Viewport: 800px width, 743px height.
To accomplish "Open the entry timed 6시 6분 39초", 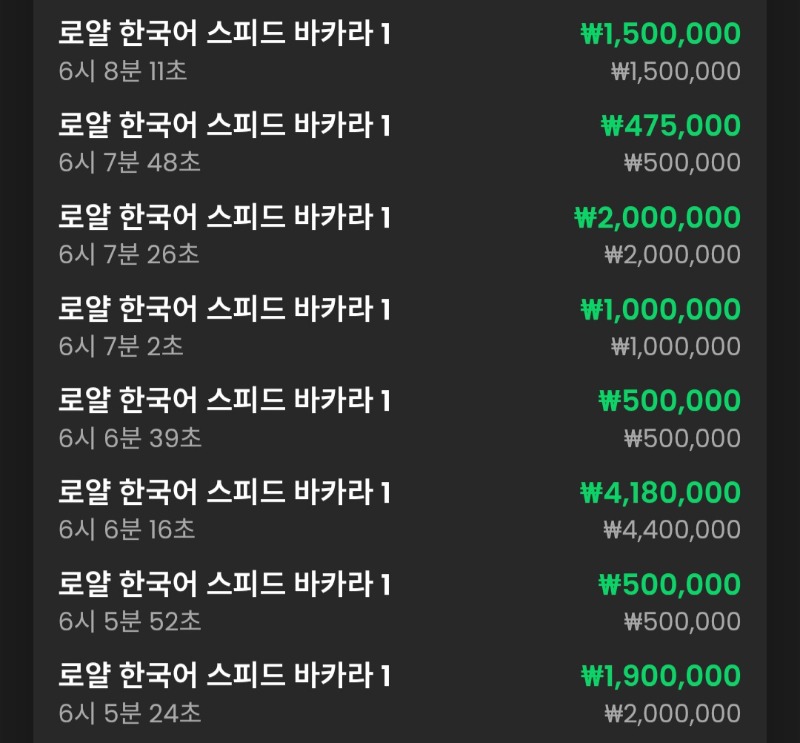I will click(400, 419).
